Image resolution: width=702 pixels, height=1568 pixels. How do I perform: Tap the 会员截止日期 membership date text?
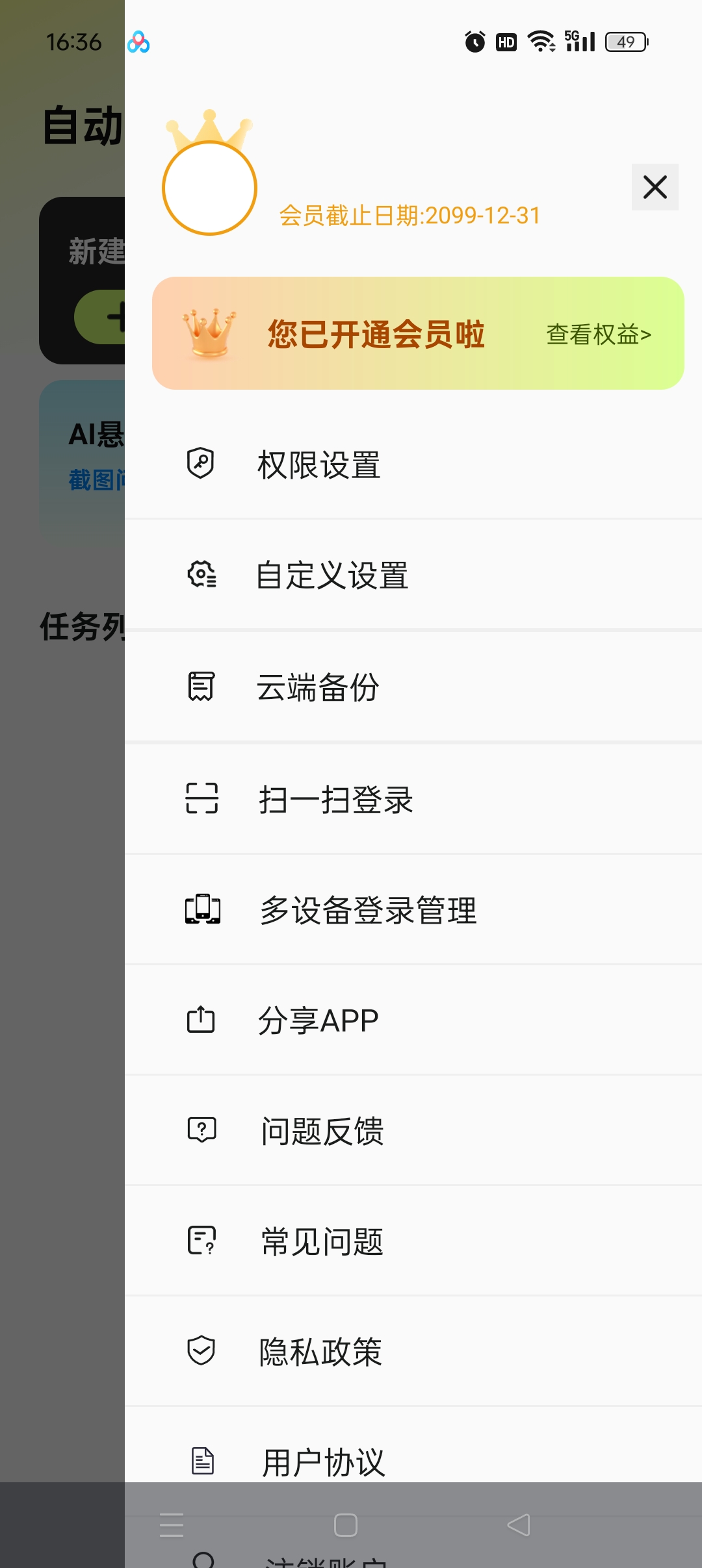pyautogui.click(x=409, y=216)
